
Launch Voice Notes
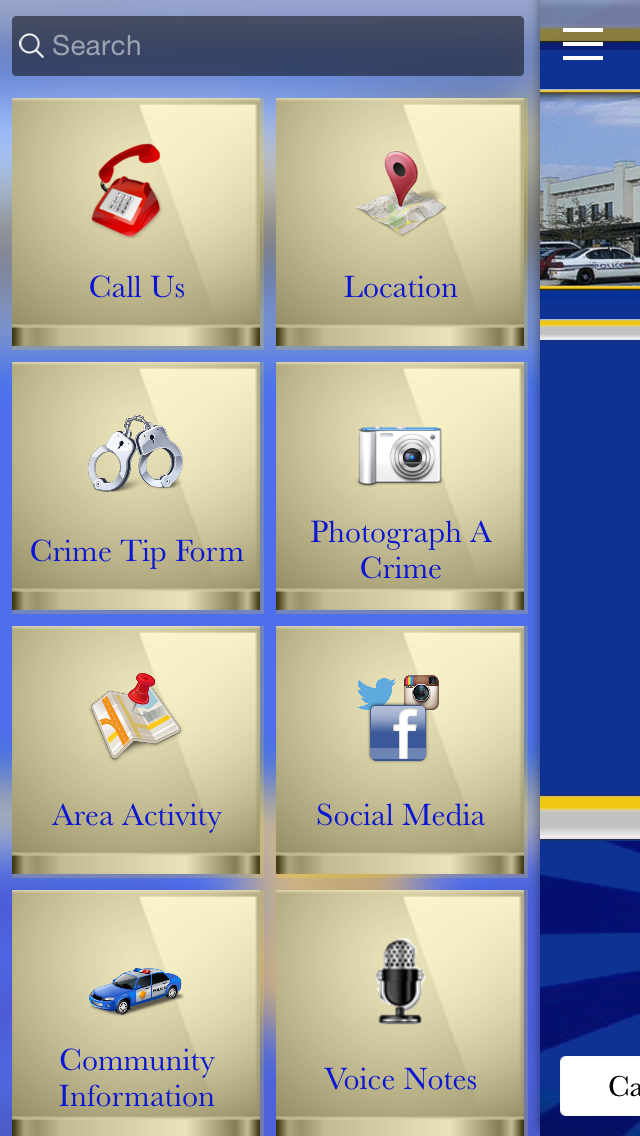pos(400,1014)
